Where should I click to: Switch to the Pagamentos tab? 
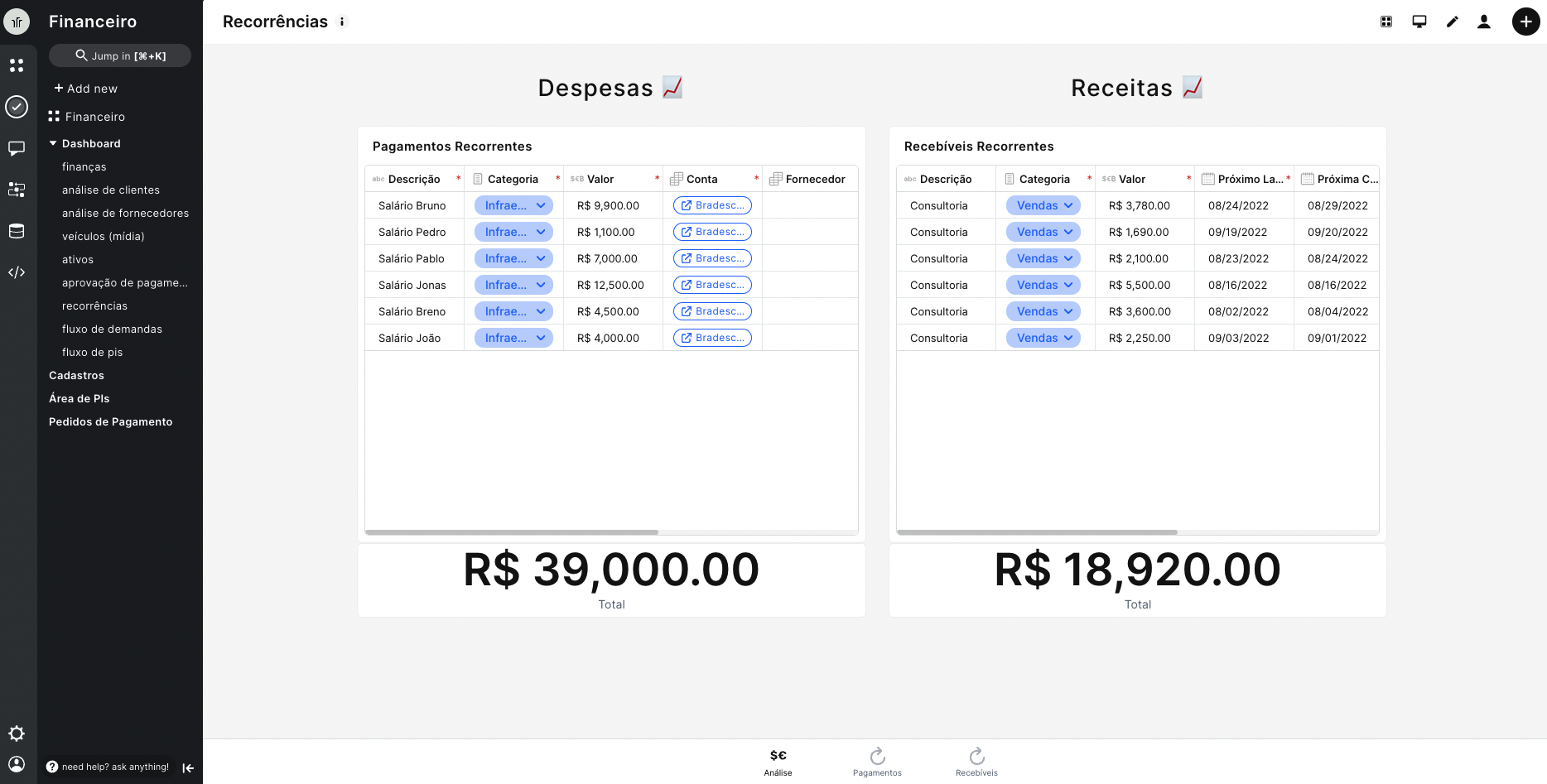[x=877, y=761]
